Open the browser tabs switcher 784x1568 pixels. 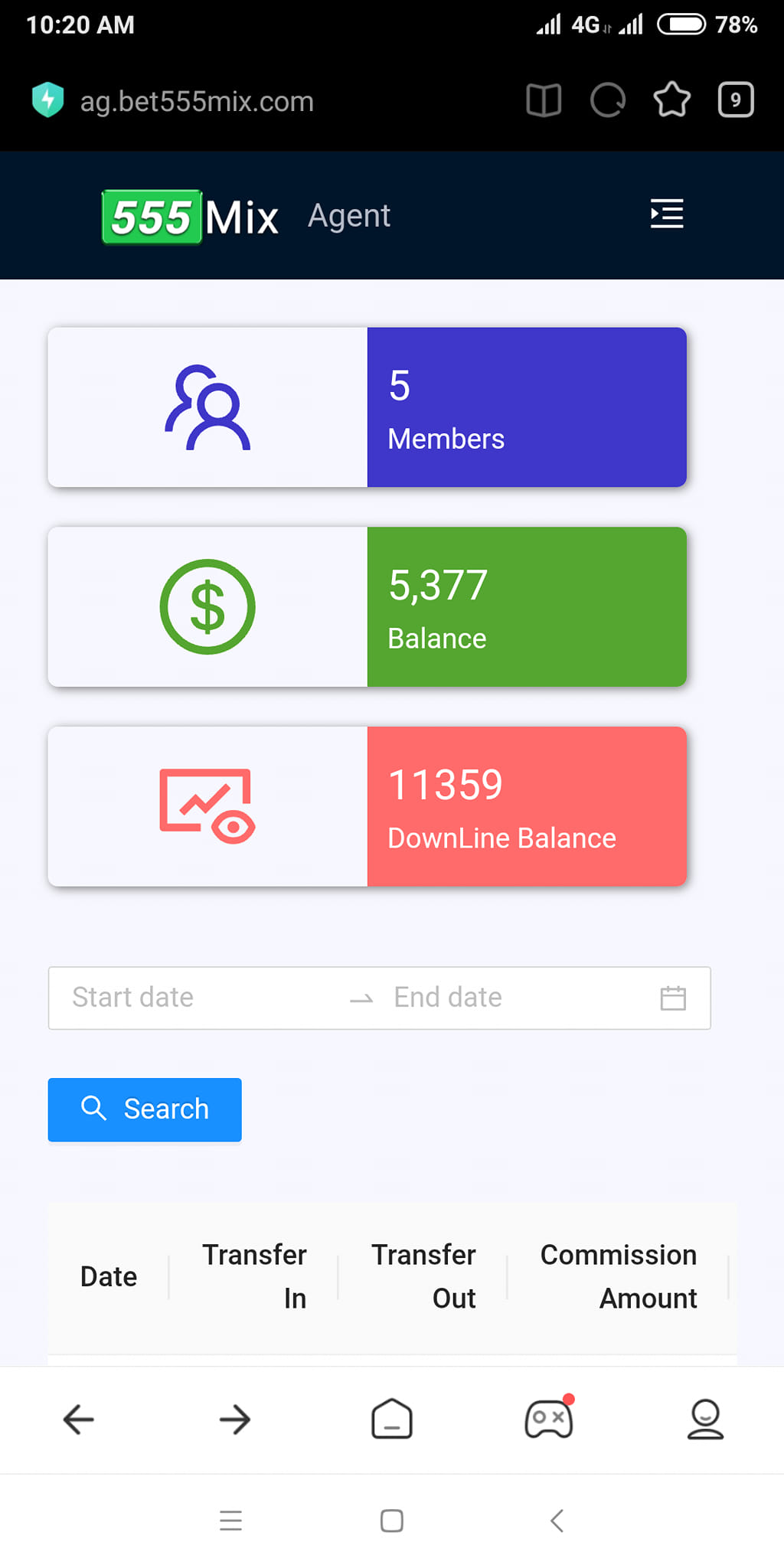tap(736, 100)
